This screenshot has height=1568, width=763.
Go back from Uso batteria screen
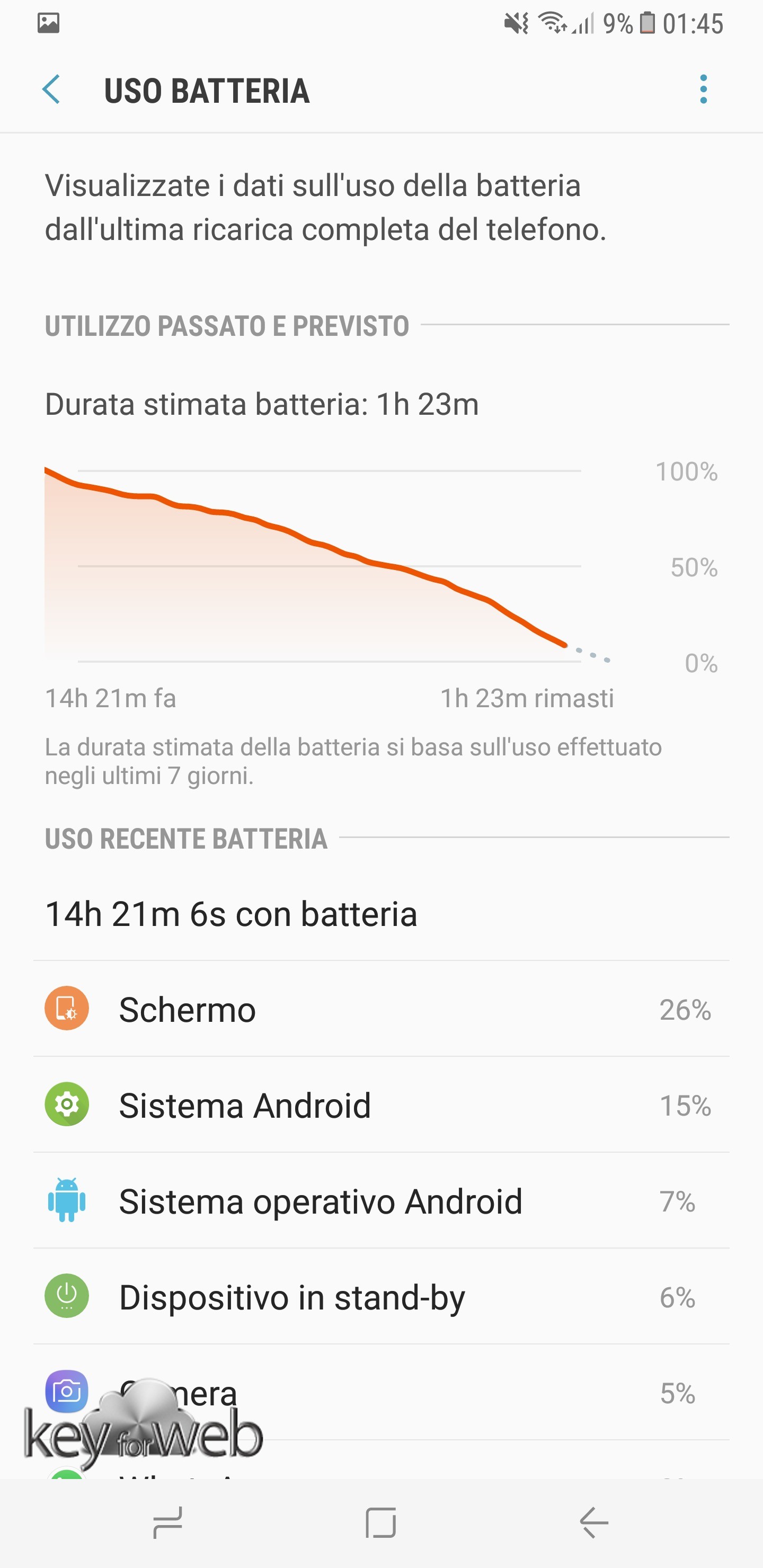click(52, 90)
